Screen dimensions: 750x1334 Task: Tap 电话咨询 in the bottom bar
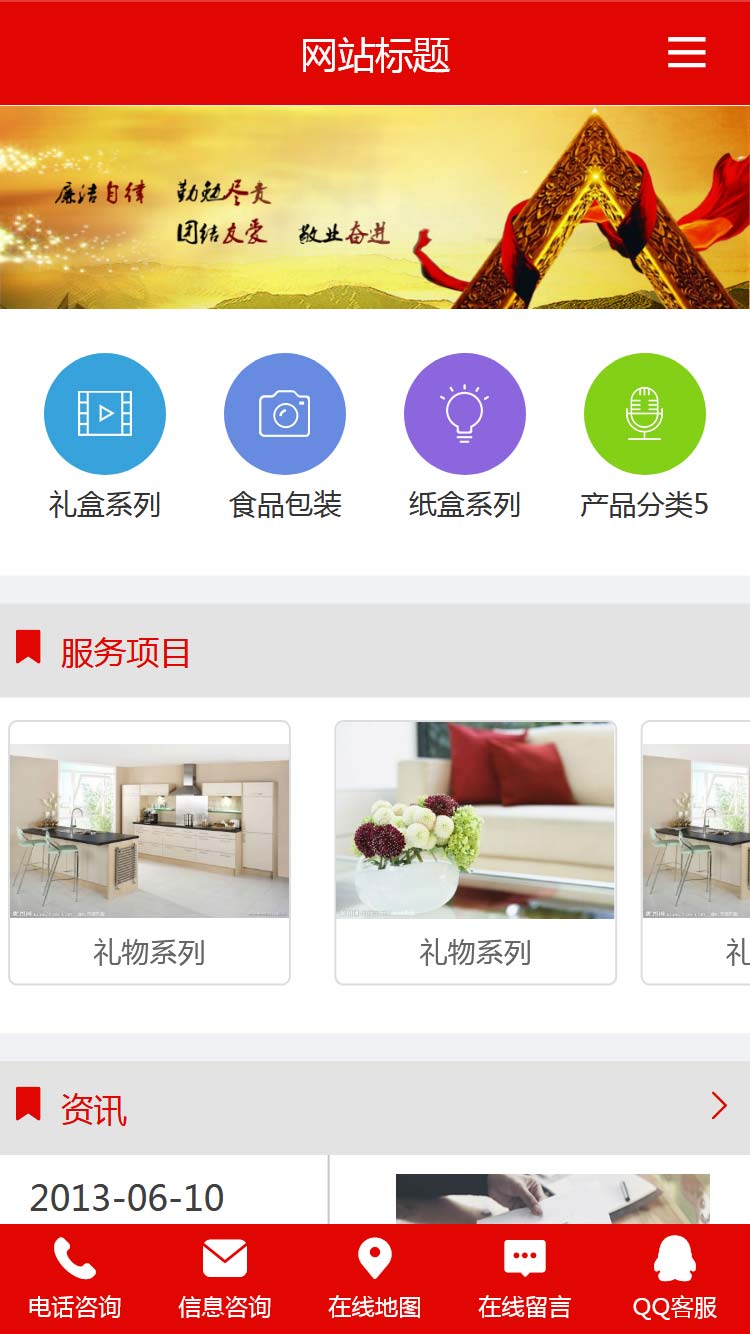pyautogui.click(x=75, y=1279)
